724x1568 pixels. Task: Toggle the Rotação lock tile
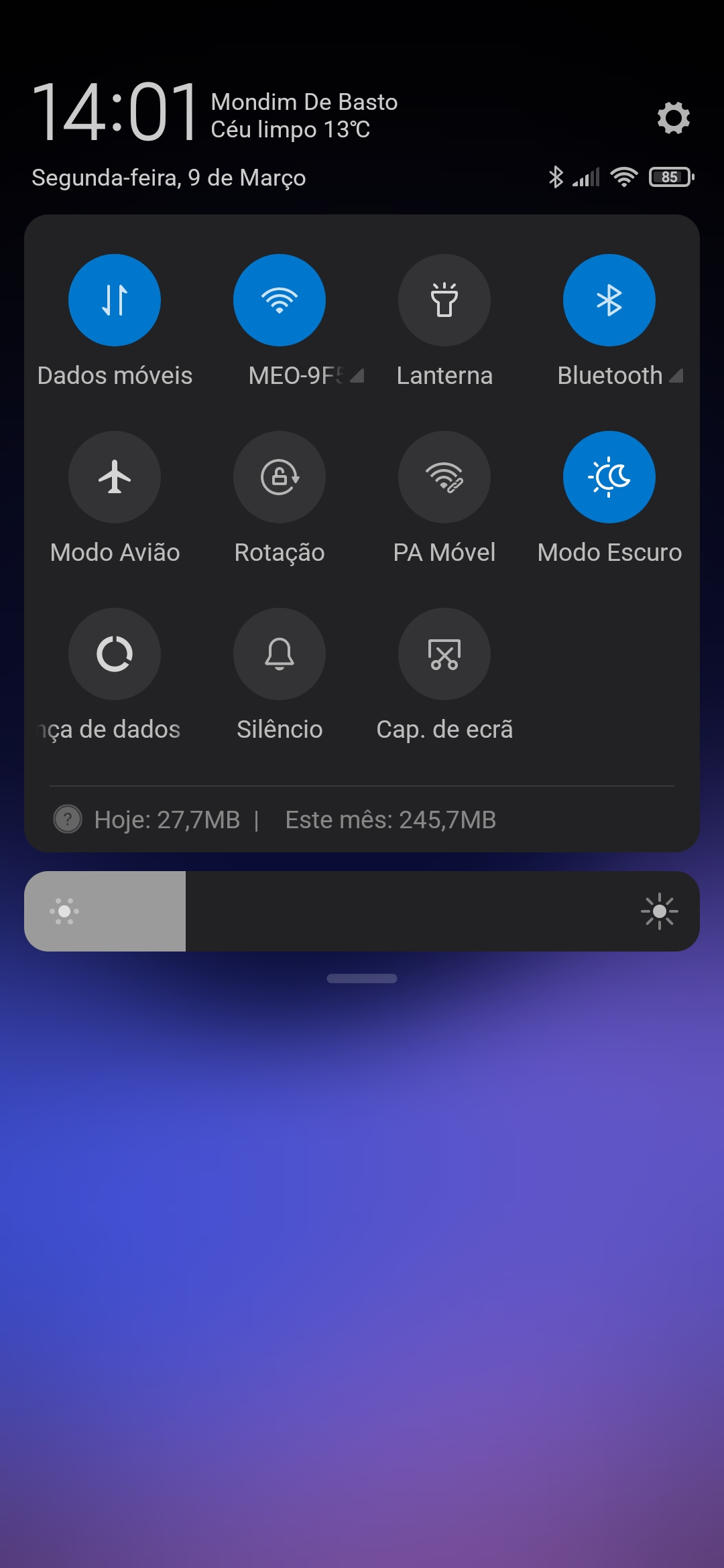tap(280, 477)
